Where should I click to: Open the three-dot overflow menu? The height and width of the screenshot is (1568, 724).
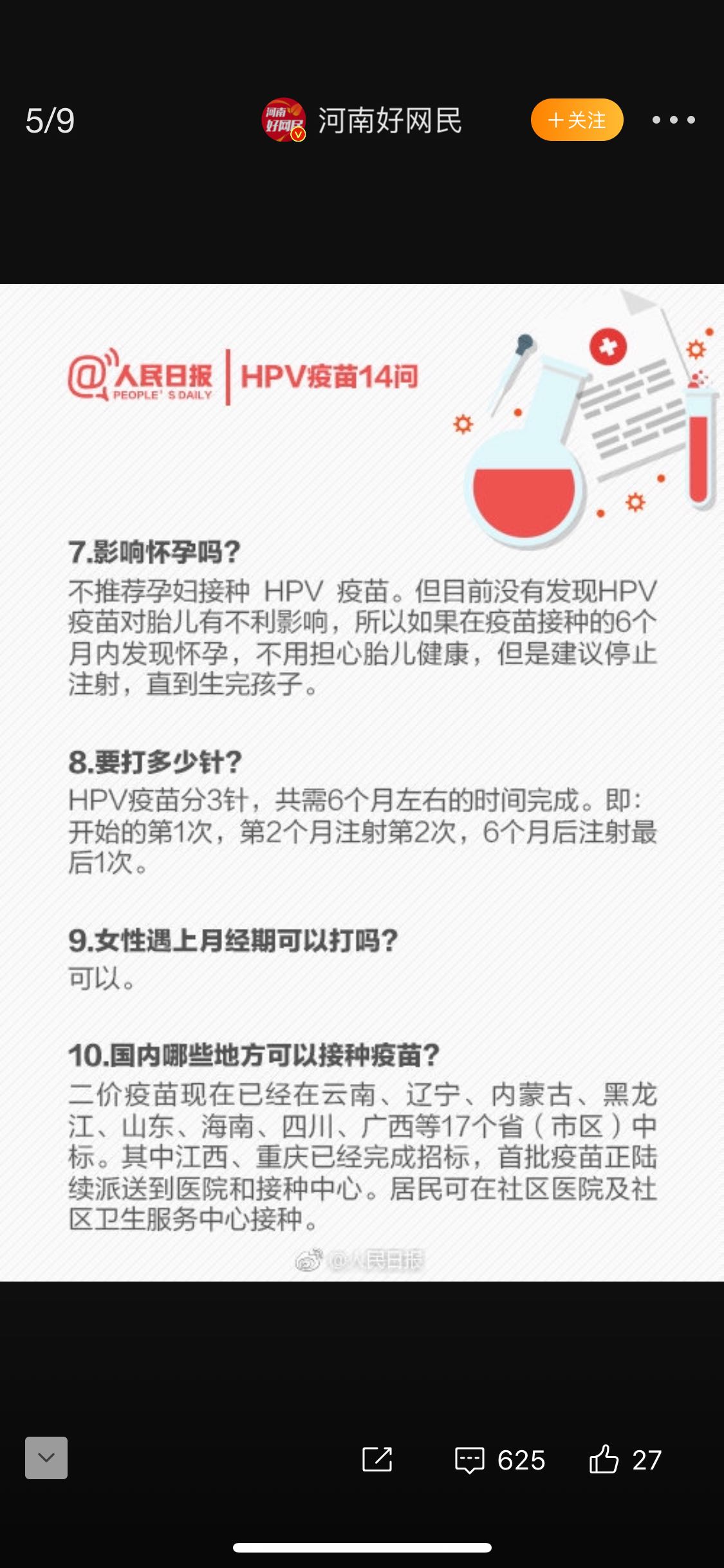coord(673,120)
